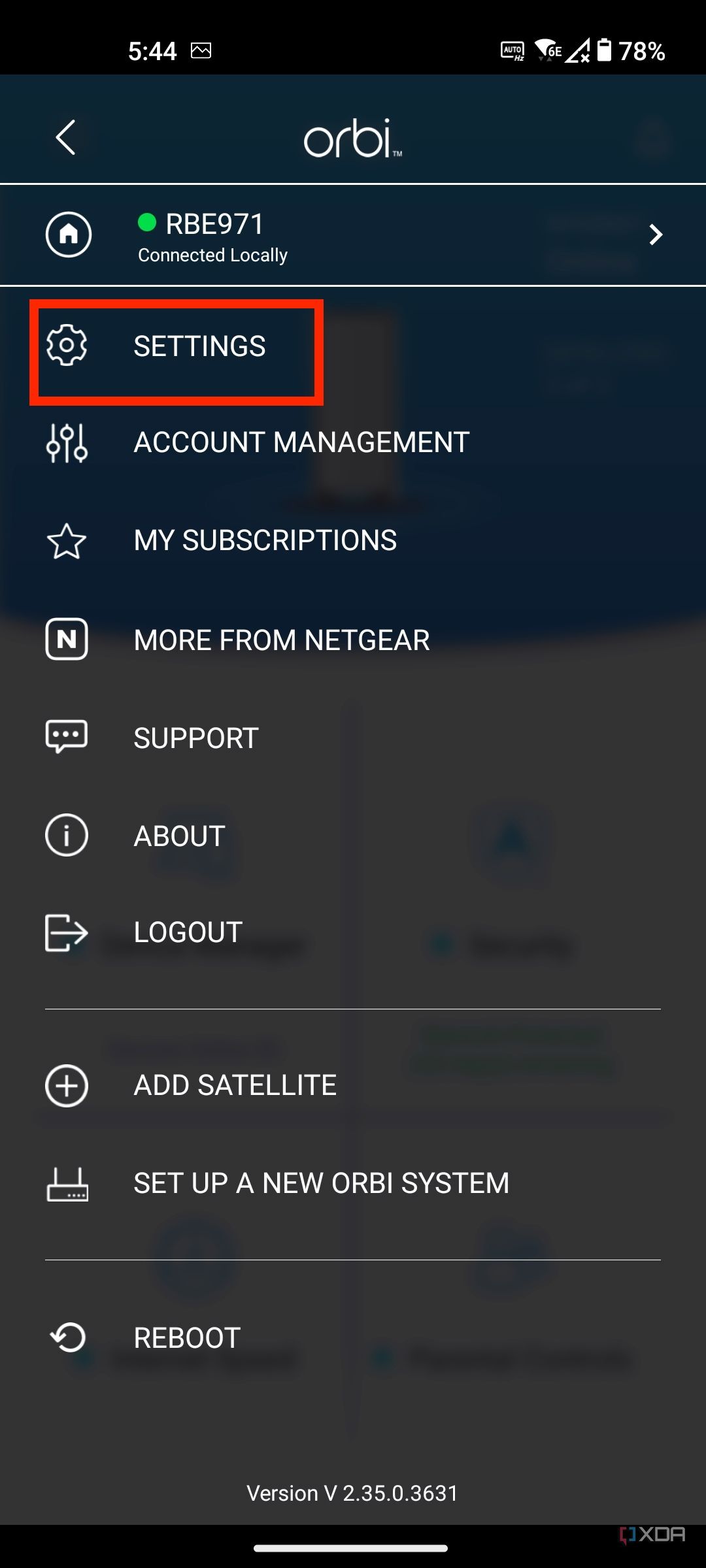Choose Set Up A New Orbi System
Screen dimensions: 706x1568
click(320, 1183)
